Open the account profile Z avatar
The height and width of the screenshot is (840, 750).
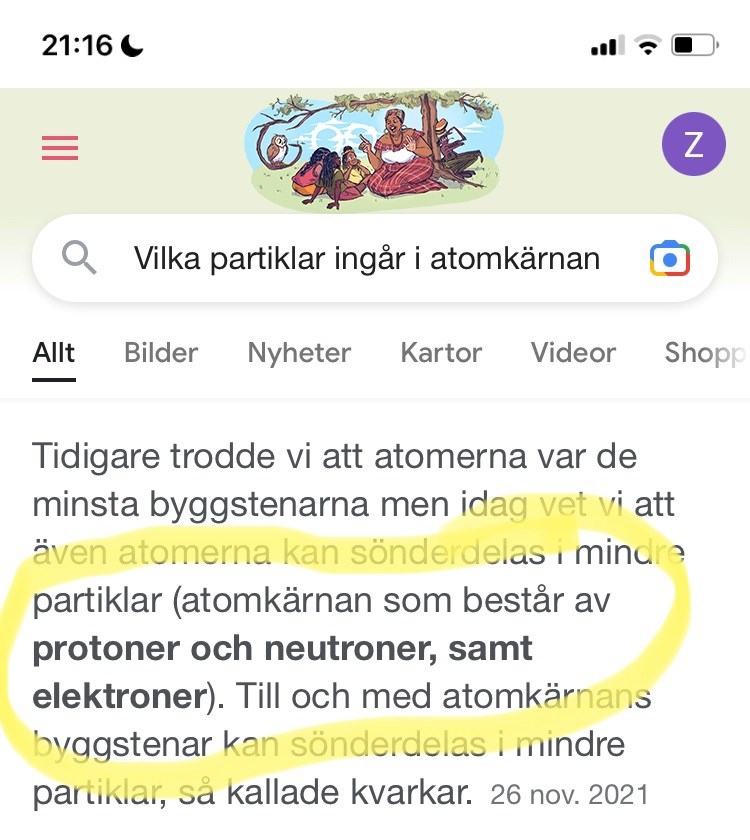pos(693,146)
